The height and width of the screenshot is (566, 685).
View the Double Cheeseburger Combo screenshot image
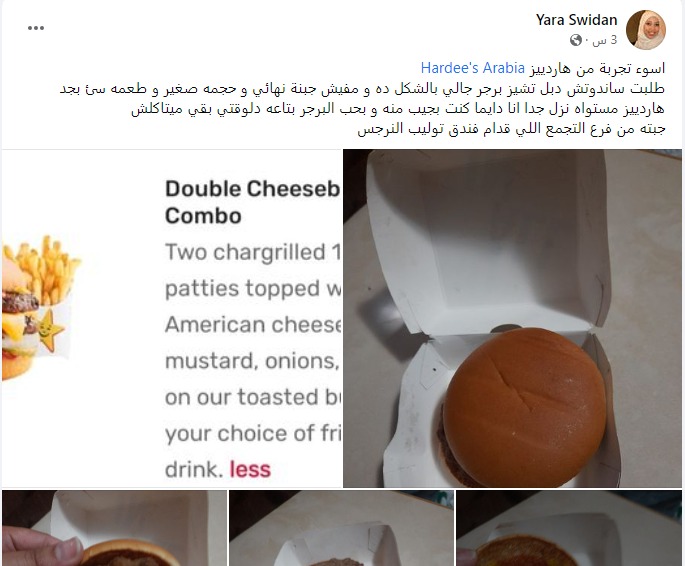click(x=171, y=318)
